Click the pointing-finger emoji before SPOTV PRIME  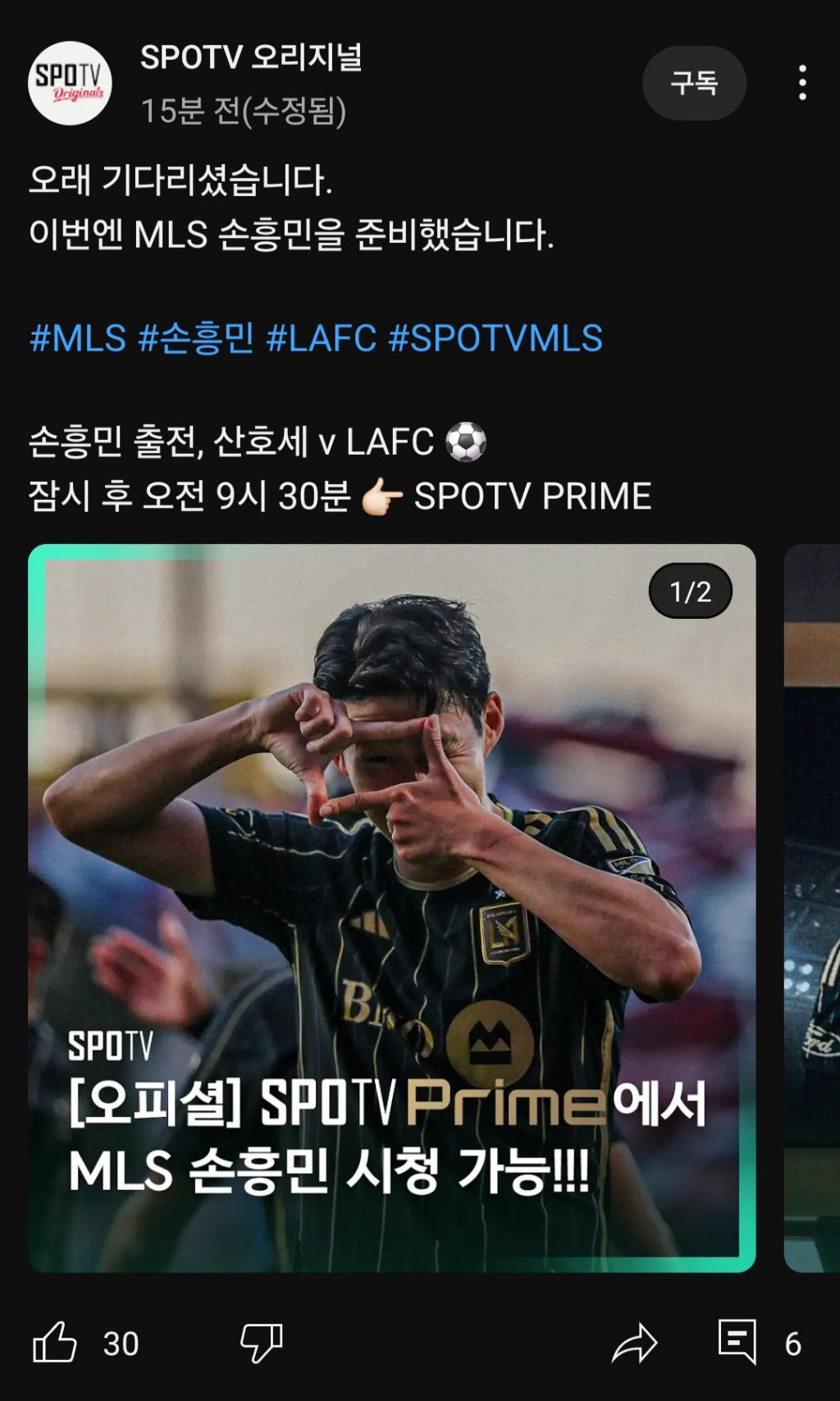pyautogui.click(x=381, y=494)
